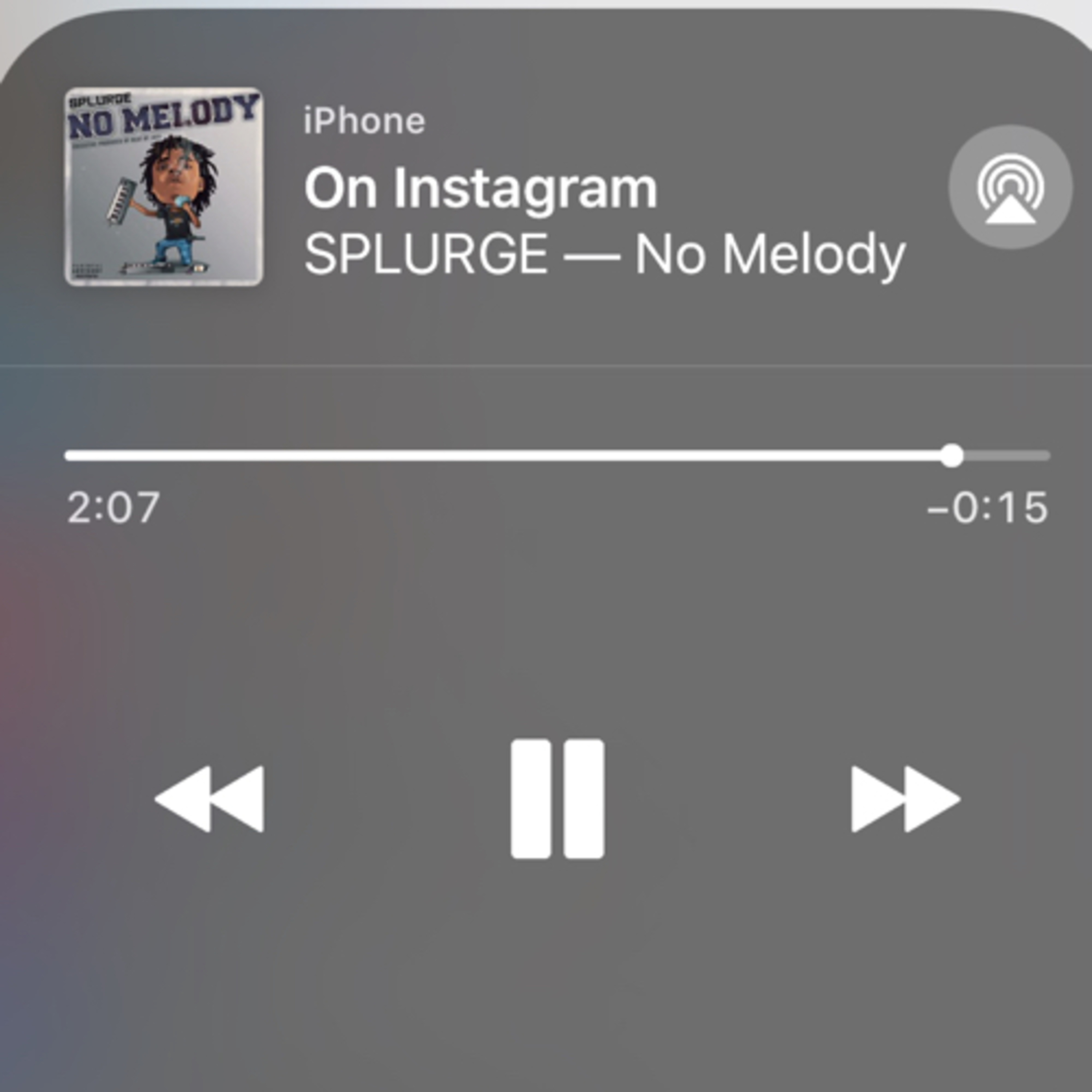The width and height of the screenshot is (1092, 1092).
Task: Open the No Melody album artwork
Action: pos(163,187)
